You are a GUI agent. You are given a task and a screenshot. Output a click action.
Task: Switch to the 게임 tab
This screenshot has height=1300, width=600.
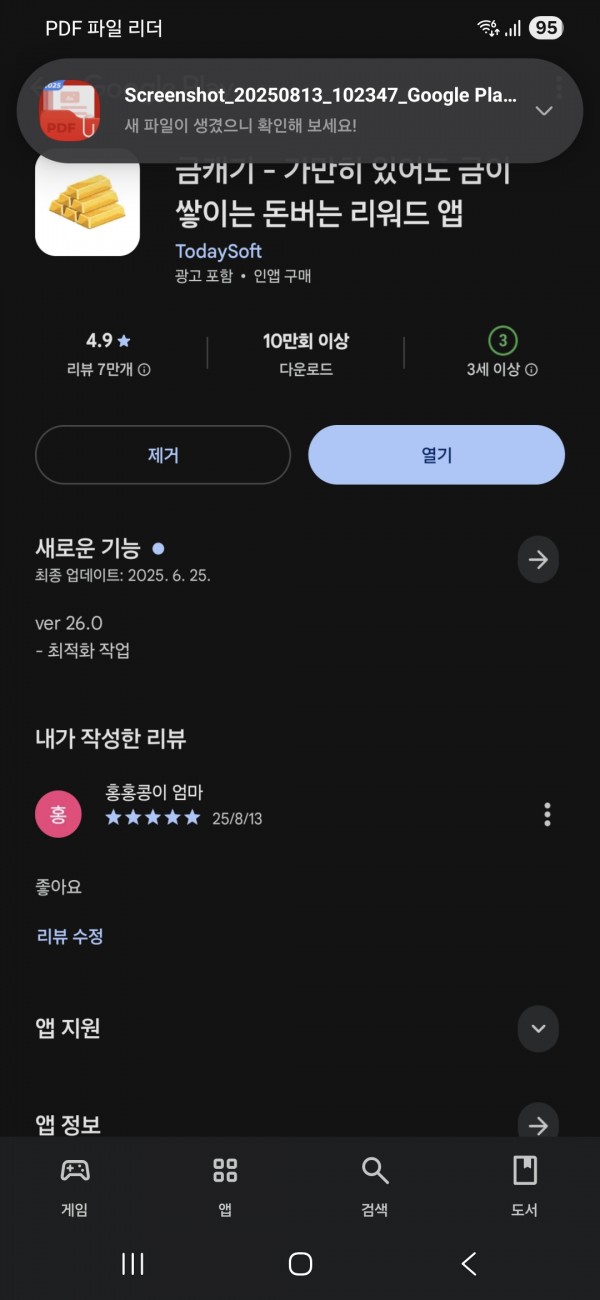coord(75,1187)
